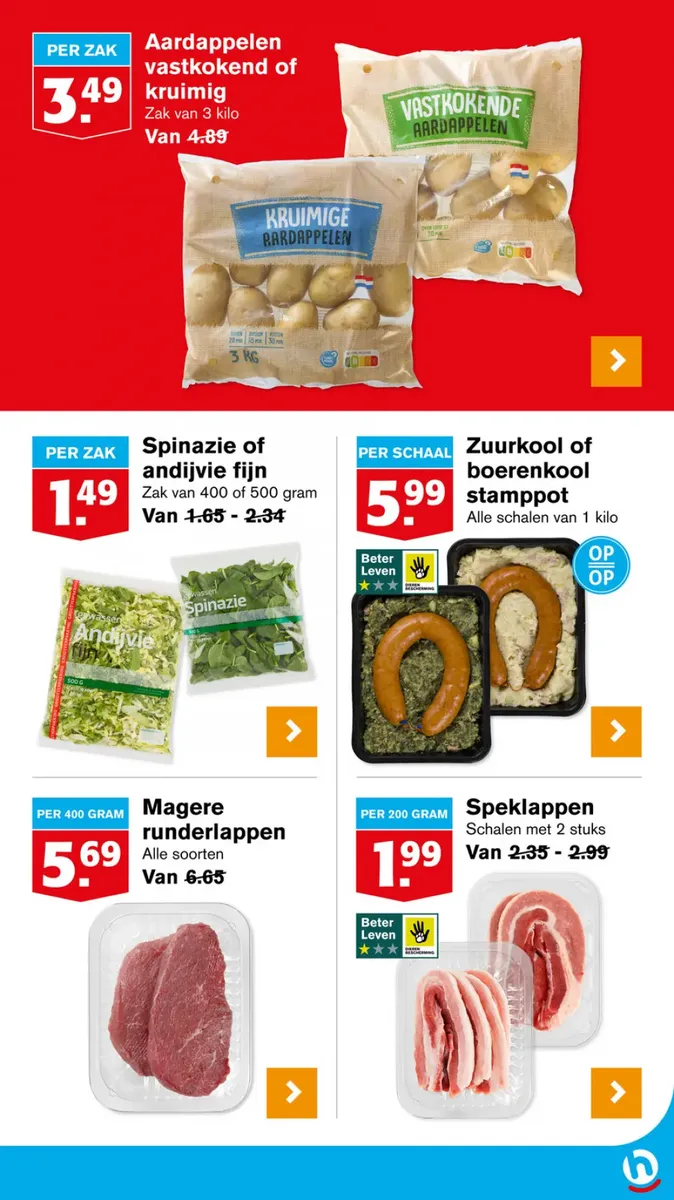Open the Speklappen offer arrow button
Screen dimensions: 674x1200
click(616, 1093)
